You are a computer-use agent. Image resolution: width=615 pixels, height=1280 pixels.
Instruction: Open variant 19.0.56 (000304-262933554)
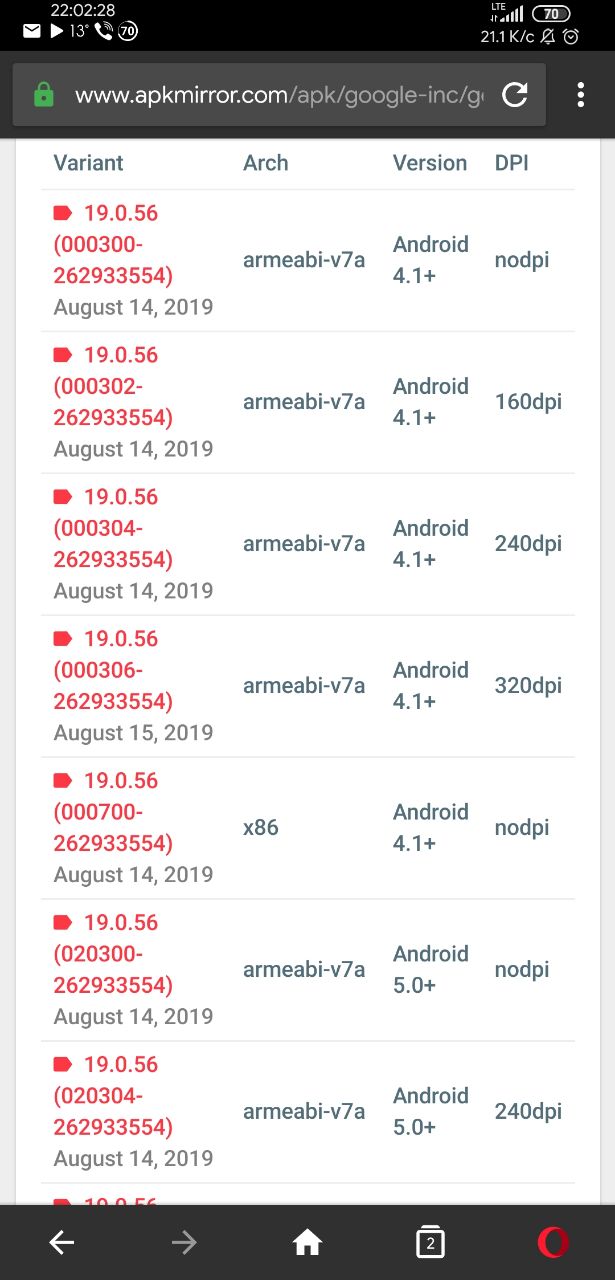pos(113,528)
